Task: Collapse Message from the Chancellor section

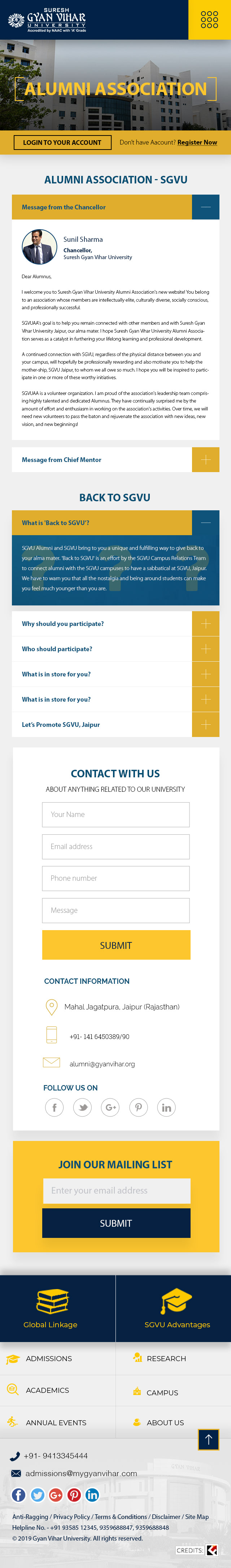Action: 205,208
